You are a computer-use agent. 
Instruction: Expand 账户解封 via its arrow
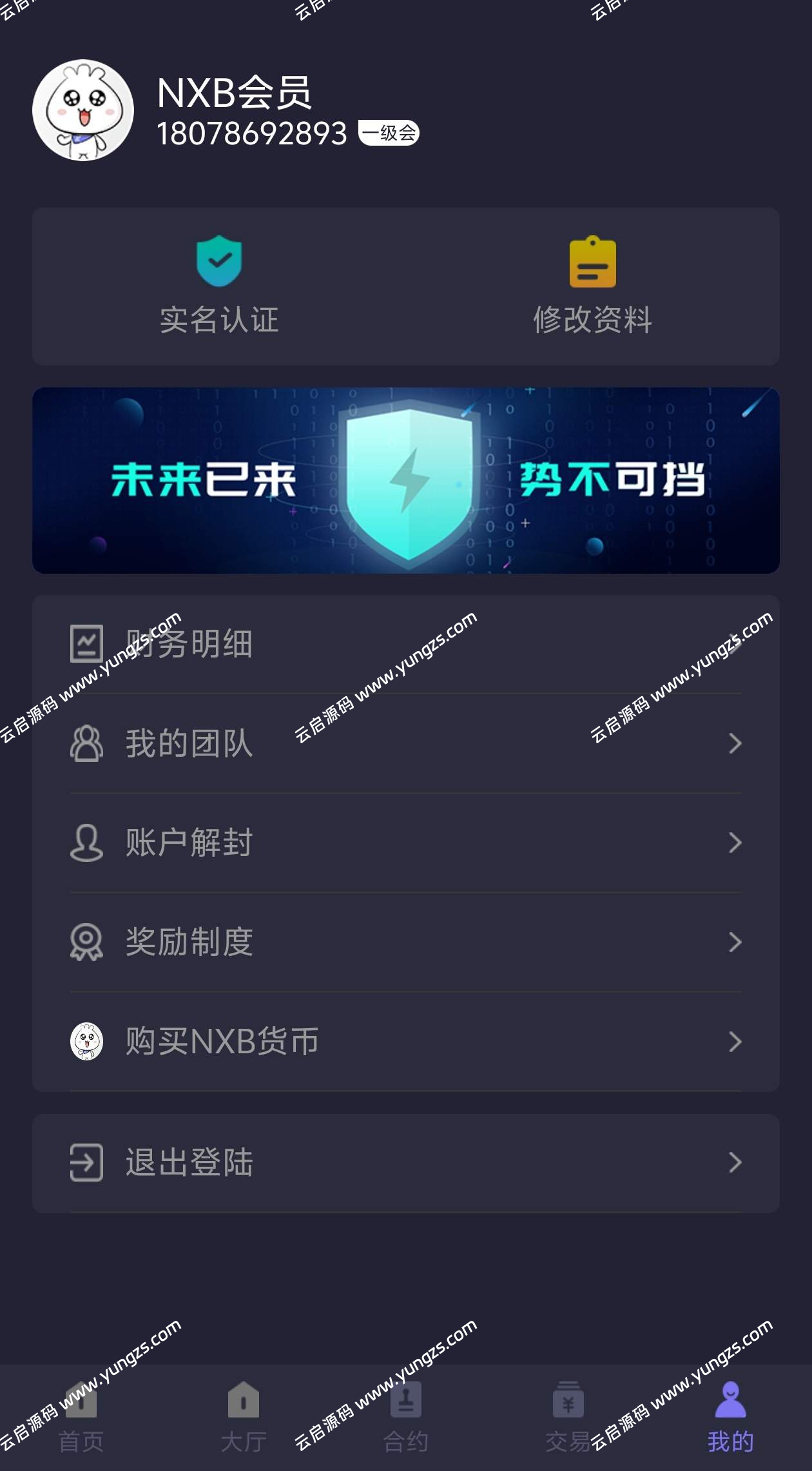point(735,843)
